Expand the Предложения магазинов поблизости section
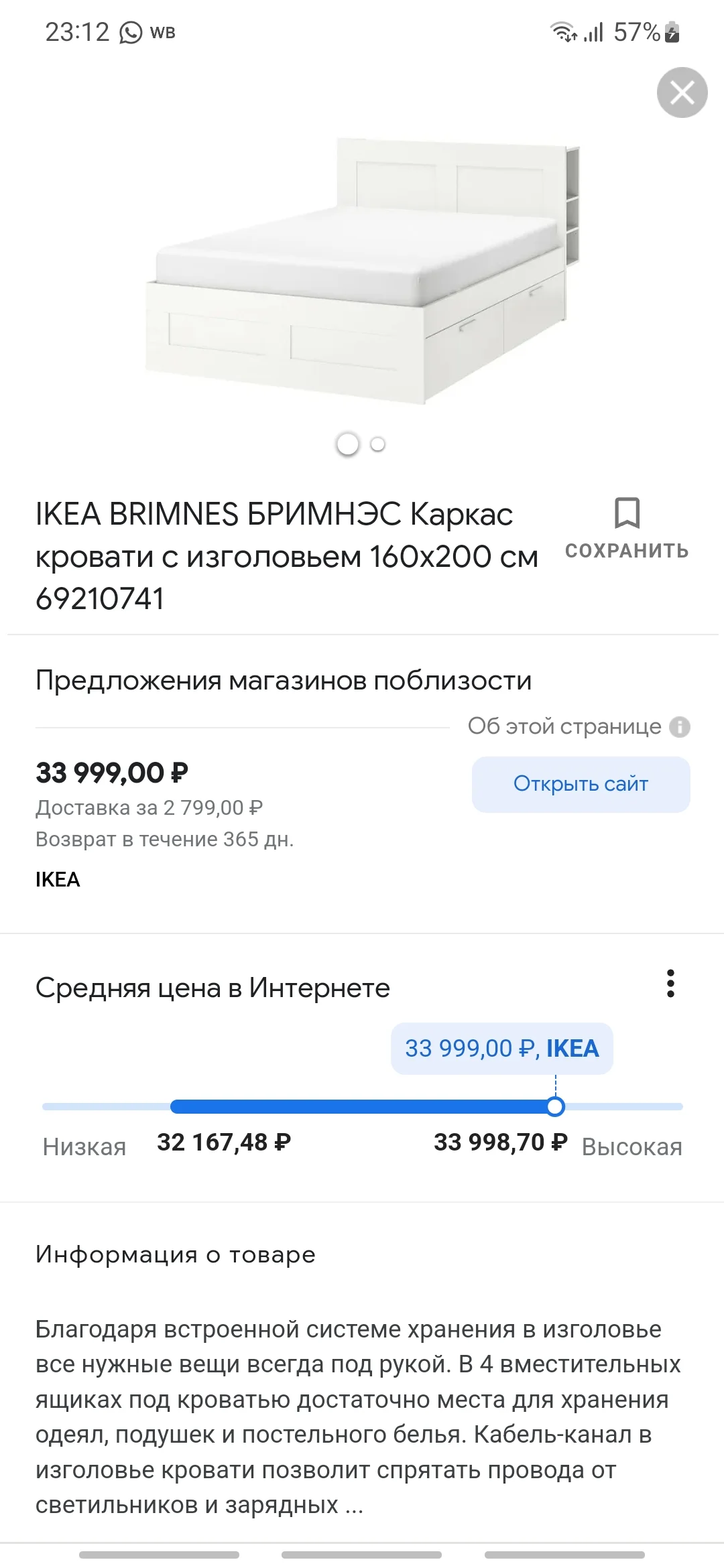 284,679
